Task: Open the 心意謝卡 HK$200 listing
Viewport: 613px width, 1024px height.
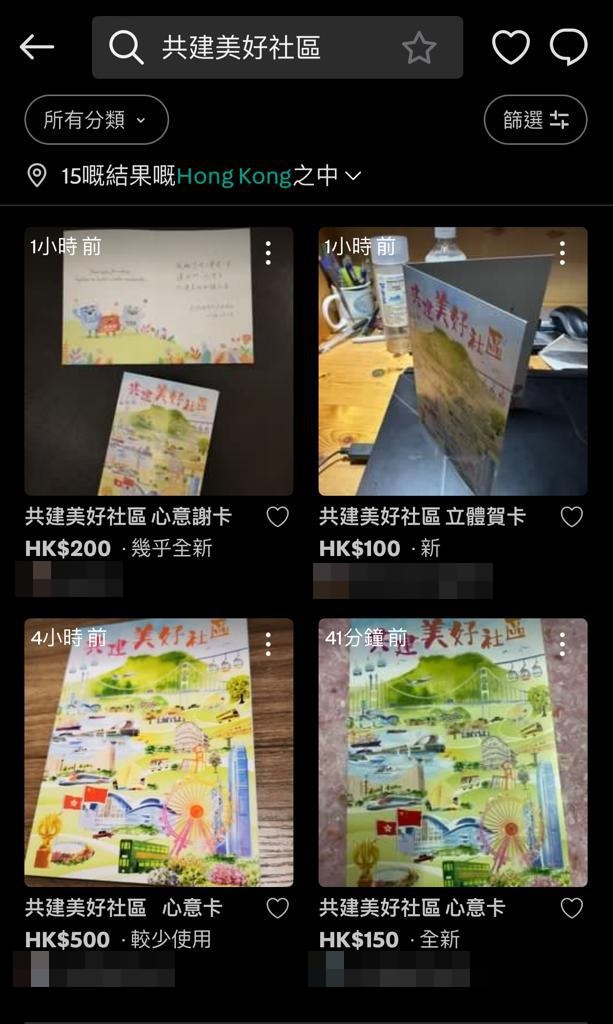Action: pos(158,361)
